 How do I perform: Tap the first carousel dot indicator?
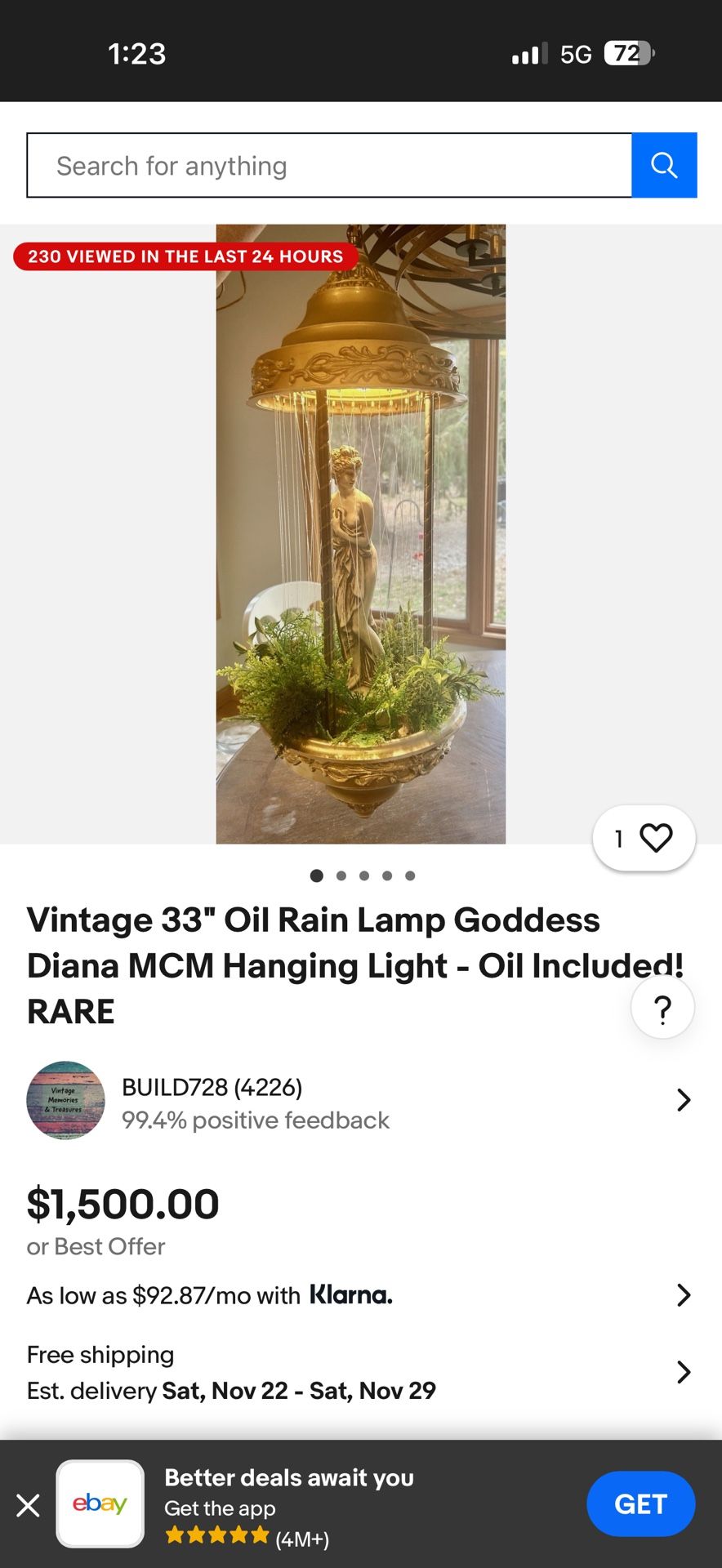317,875
